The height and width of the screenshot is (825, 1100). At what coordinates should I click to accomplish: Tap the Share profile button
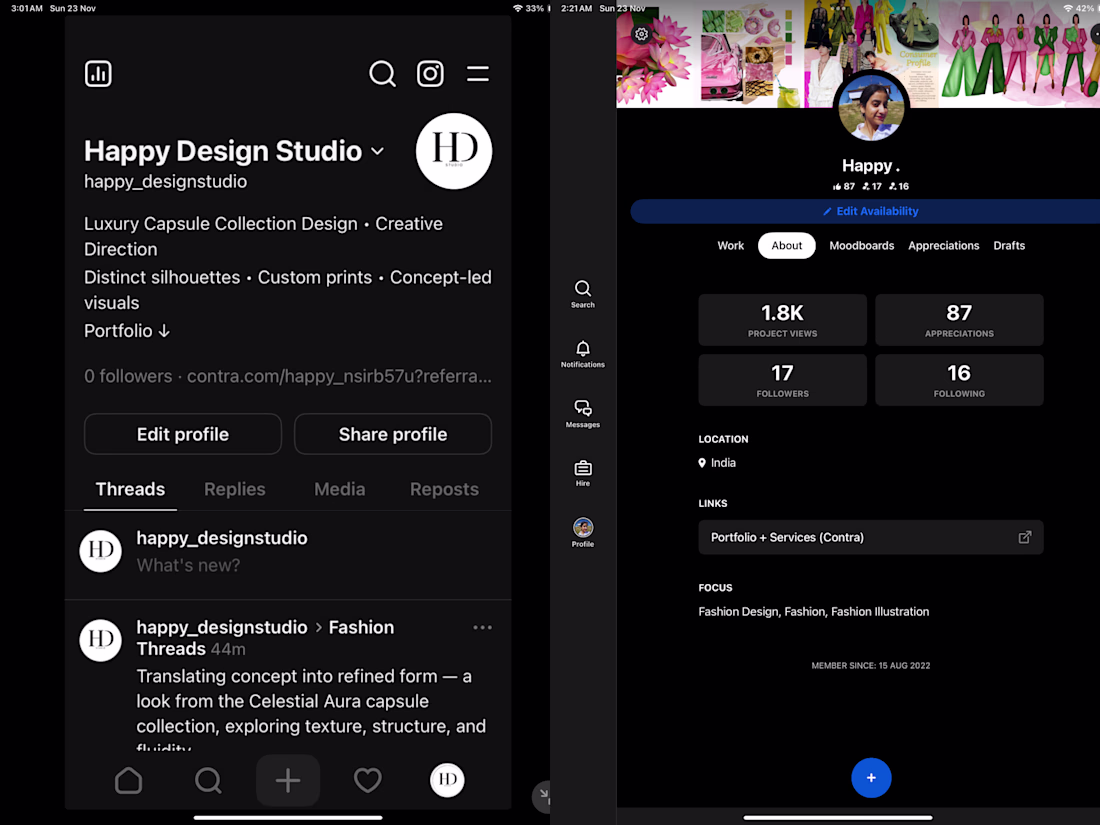(x=392, y=434)
